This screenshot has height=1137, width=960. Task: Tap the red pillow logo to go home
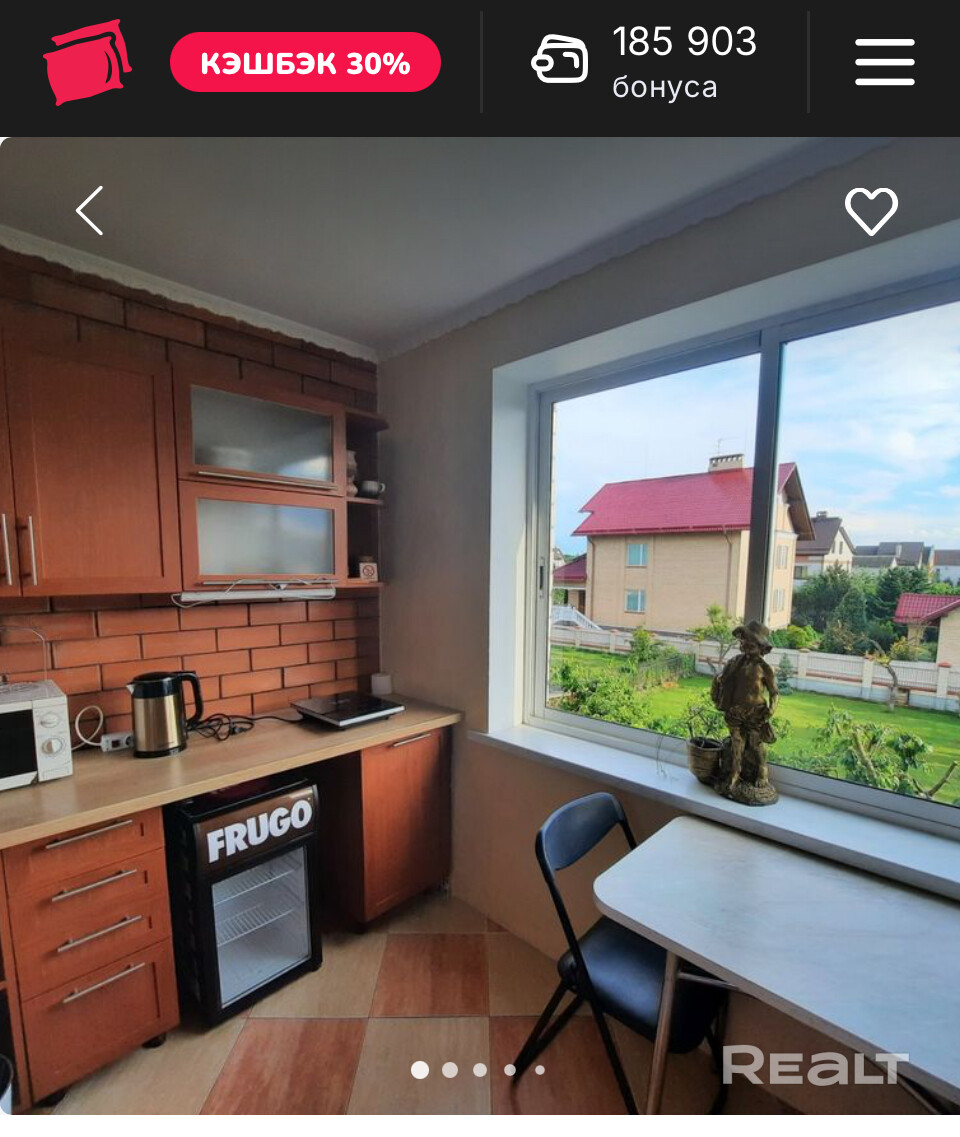point(88,62)
